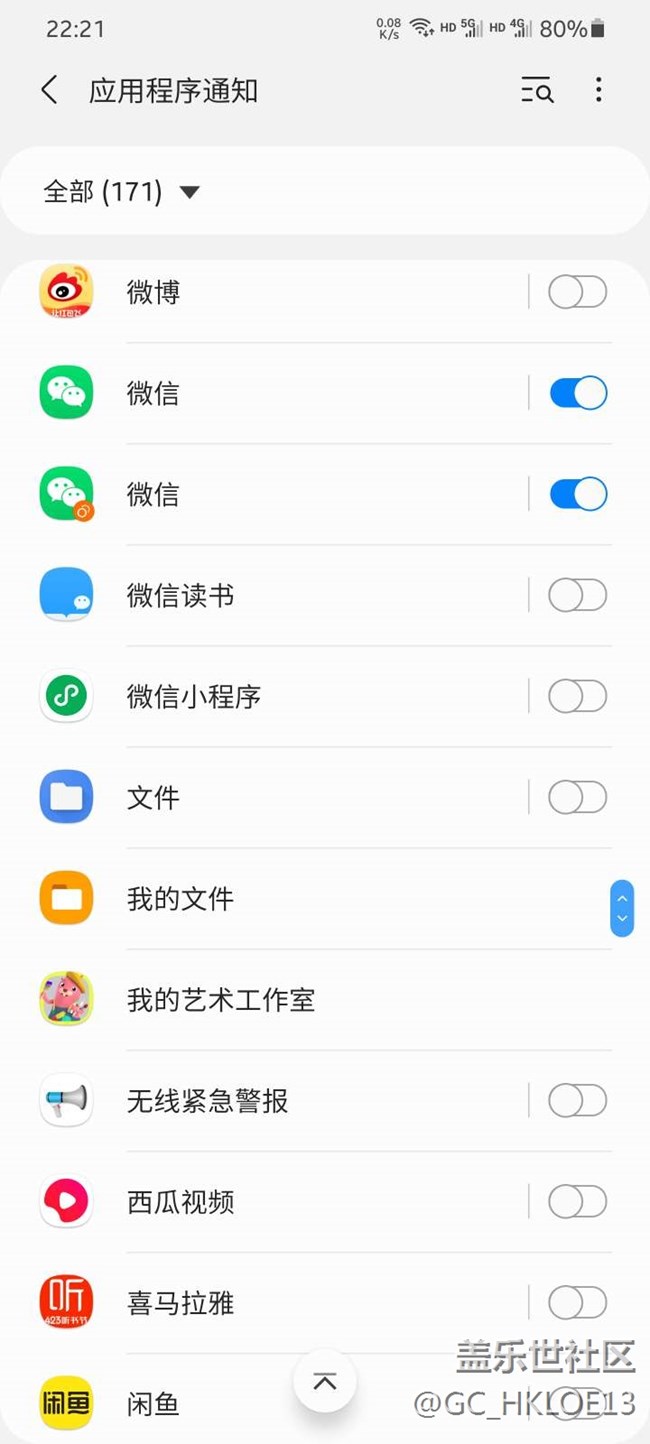Enable notifications for 微博
This screenshot has height=1444, width=650.
pos(577,293)
